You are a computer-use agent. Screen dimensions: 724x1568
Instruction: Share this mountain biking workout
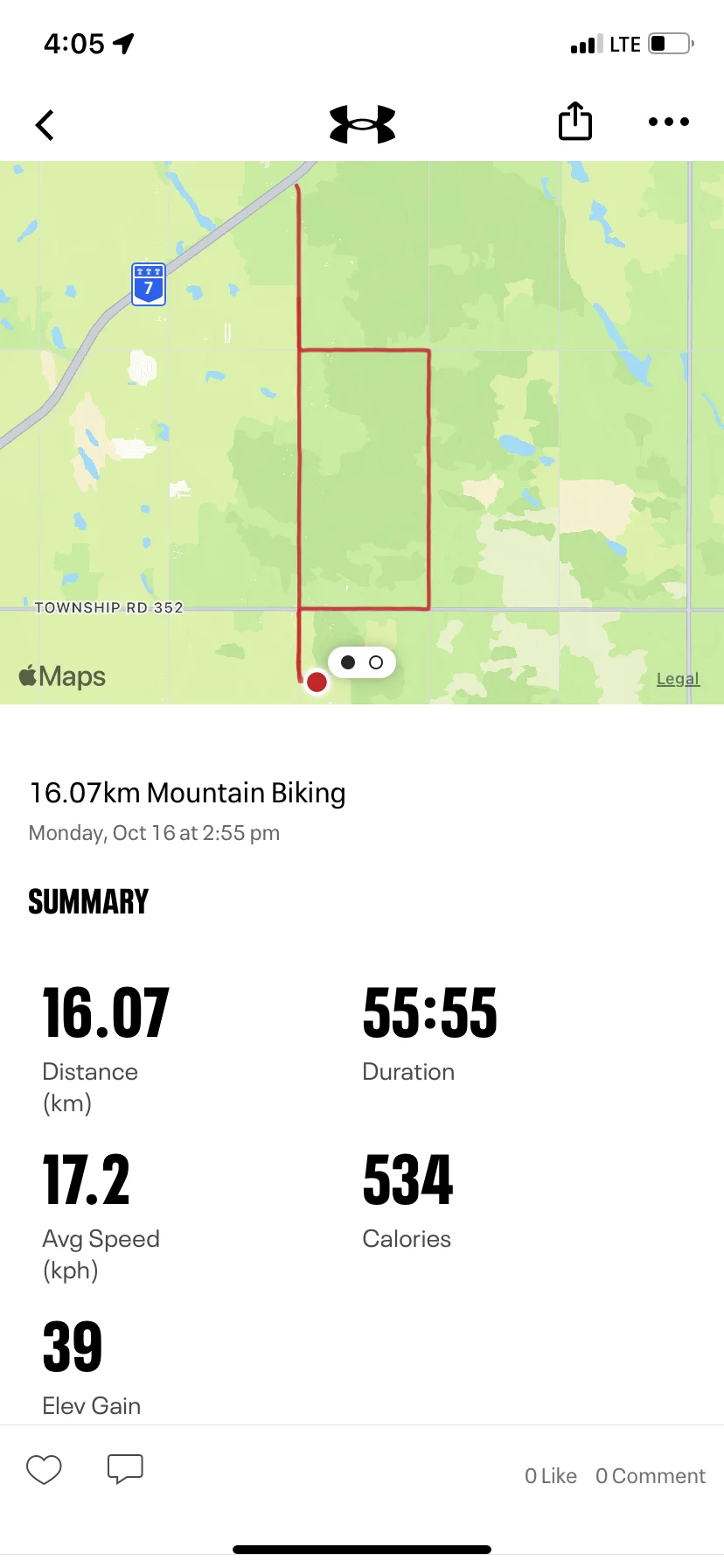click(574, 122)
